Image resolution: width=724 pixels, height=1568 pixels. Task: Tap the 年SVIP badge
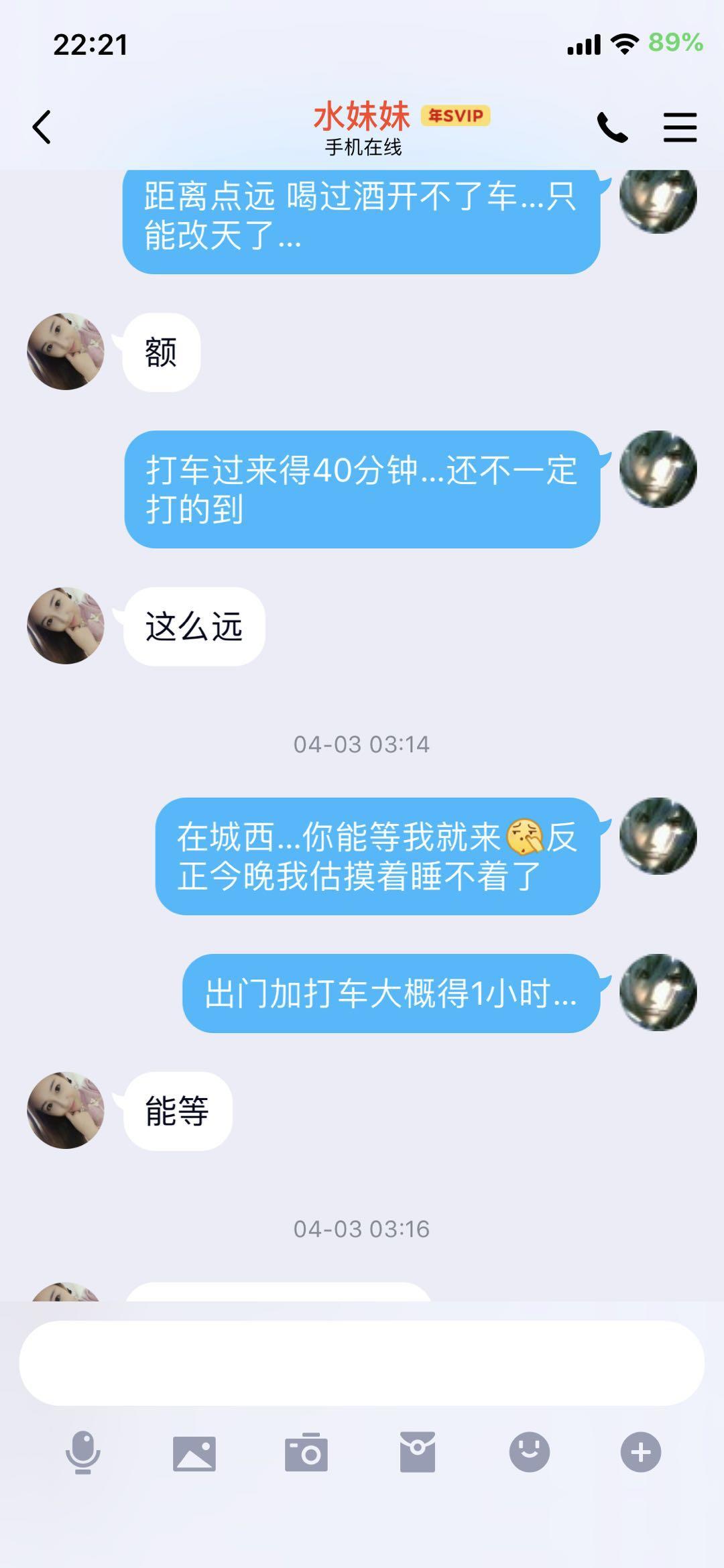pyautogui.click(x=456, y=116)
